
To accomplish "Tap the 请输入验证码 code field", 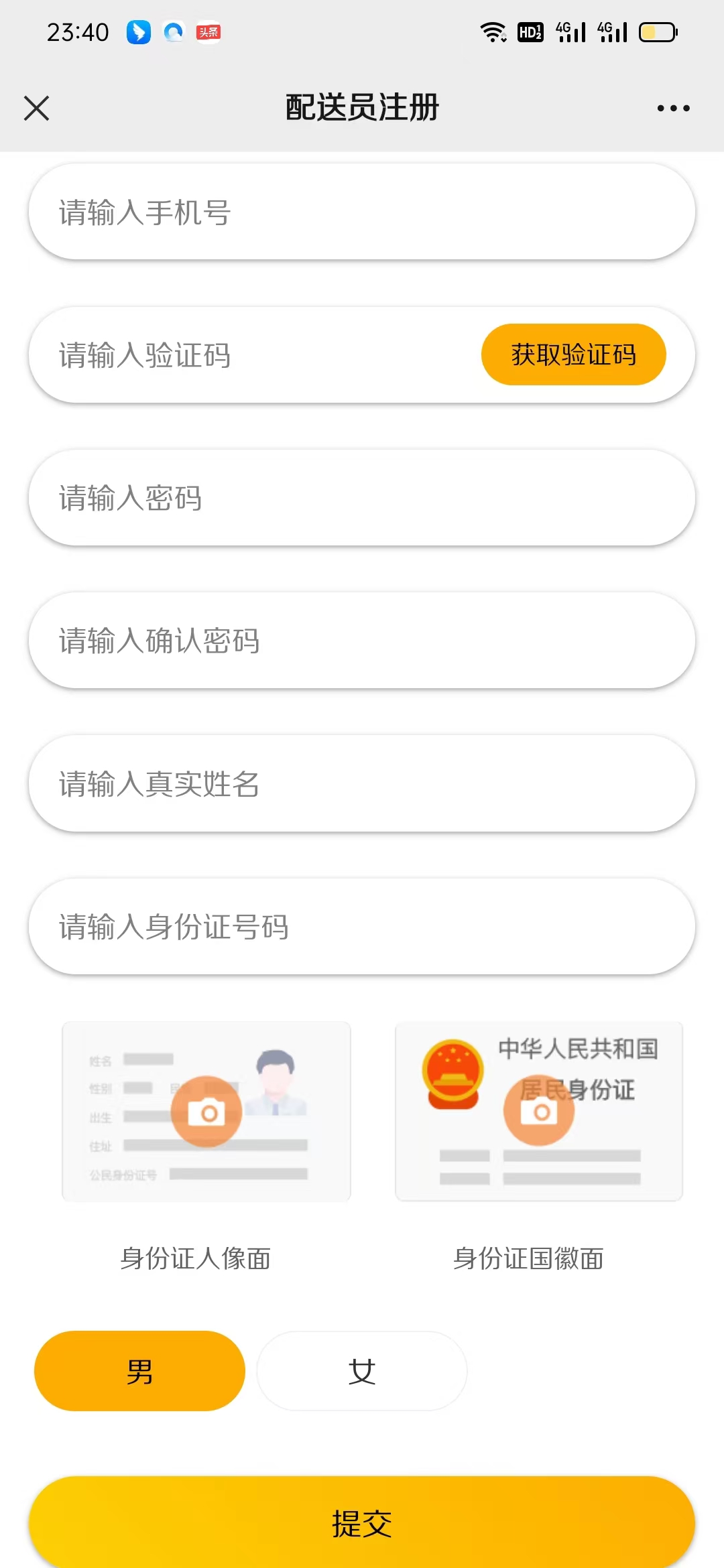I will click(255, 355).
